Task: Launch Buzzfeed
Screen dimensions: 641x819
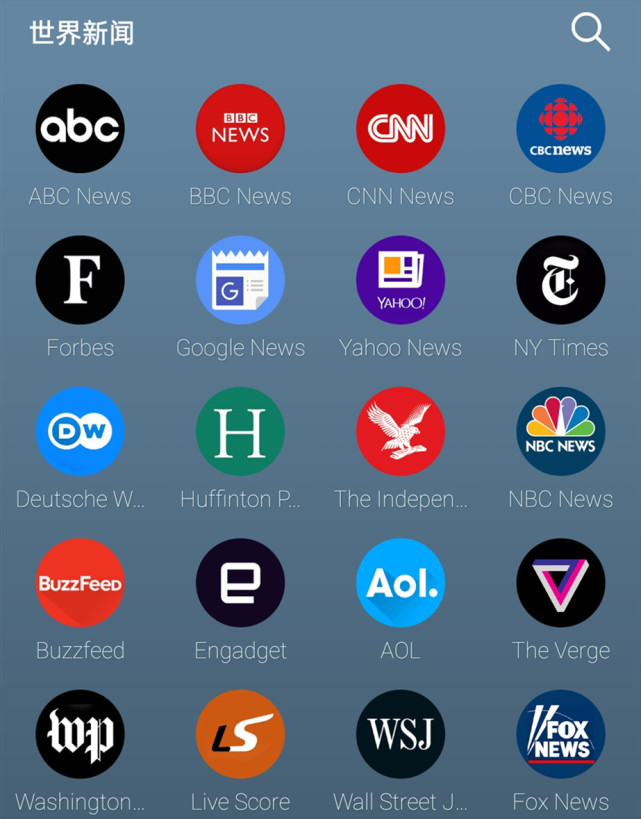Action: [x=80, y=583]
